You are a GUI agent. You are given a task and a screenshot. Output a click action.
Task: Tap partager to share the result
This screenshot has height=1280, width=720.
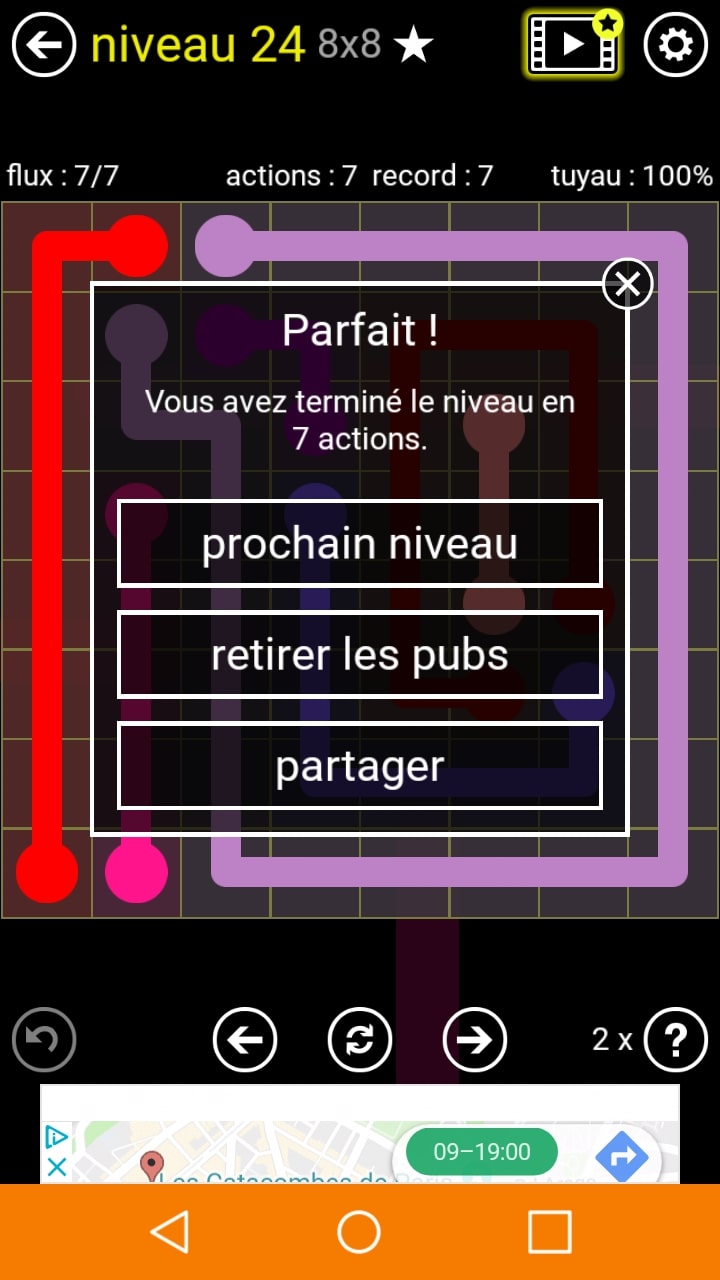tap(360, 766)
